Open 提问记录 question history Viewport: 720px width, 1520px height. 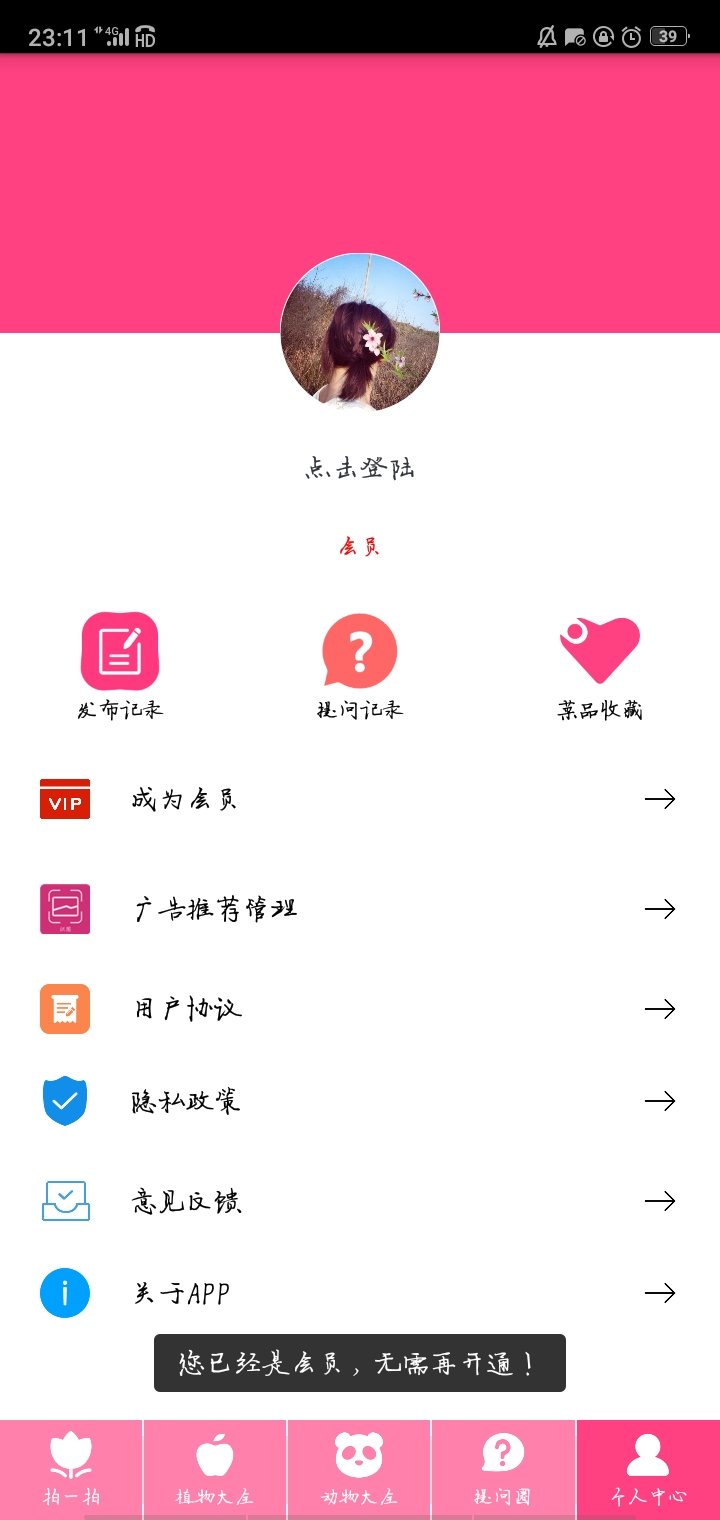tap(360, 665)
